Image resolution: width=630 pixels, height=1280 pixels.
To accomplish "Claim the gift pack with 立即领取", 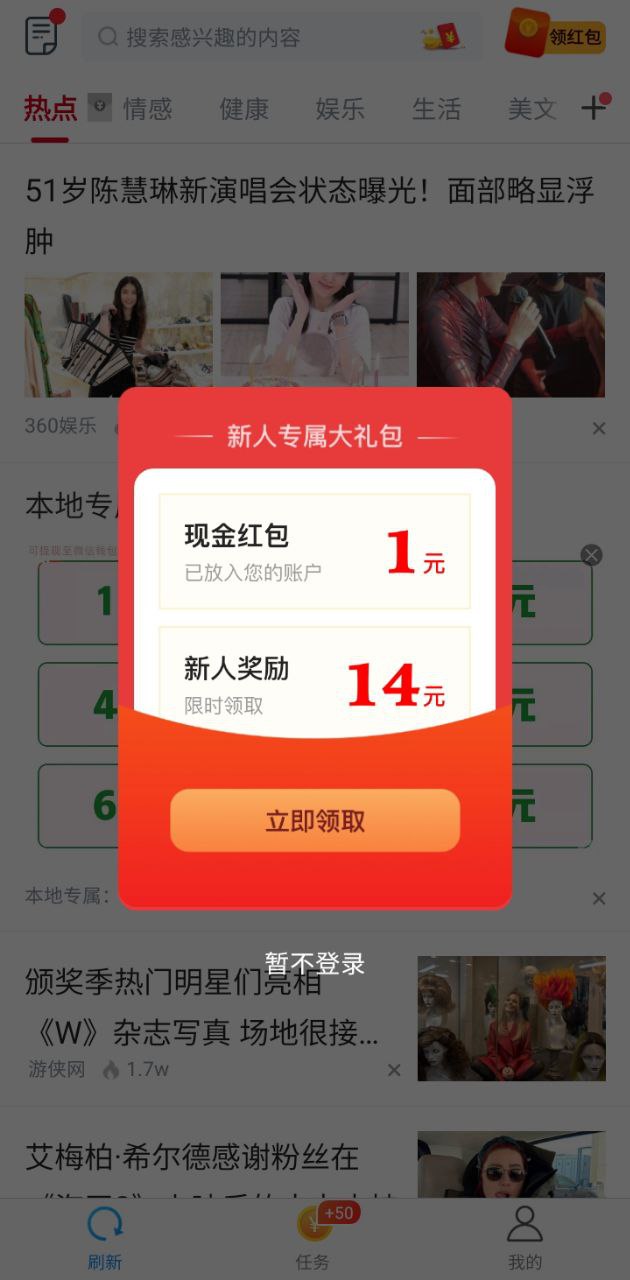I will tap(315, 821).
